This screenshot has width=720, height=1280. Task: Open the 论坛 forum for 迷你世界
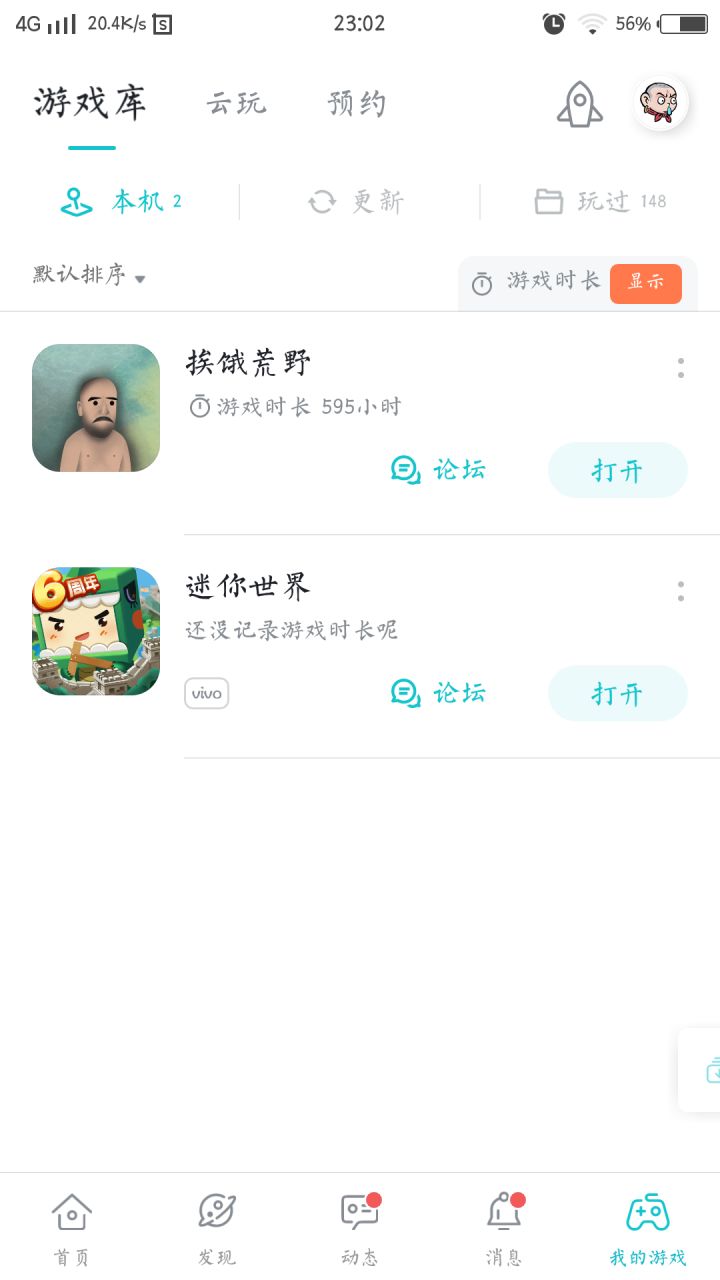coord(438,692)
